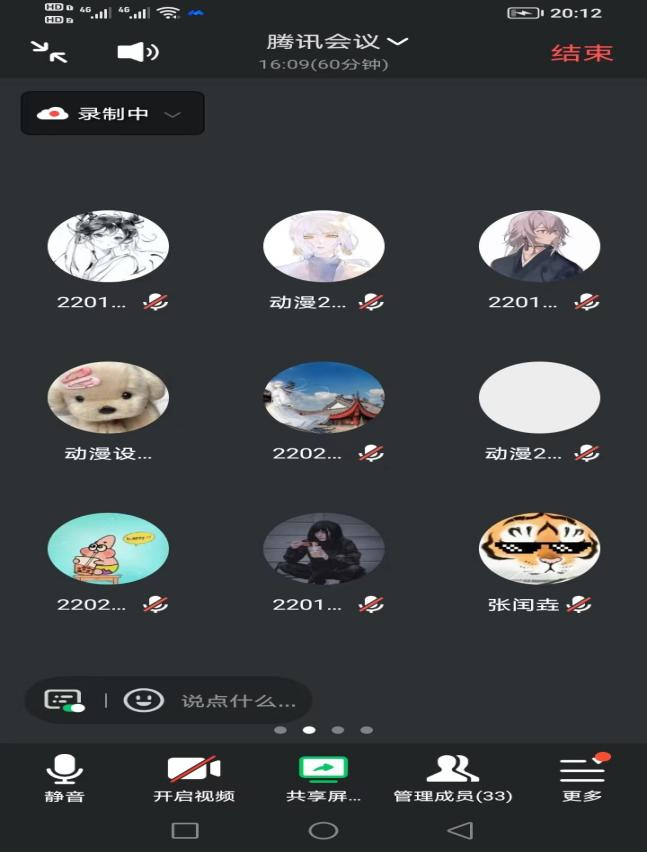Start screen sharing with 共享屏幕

pyautogui.click(x=323, y=778)
